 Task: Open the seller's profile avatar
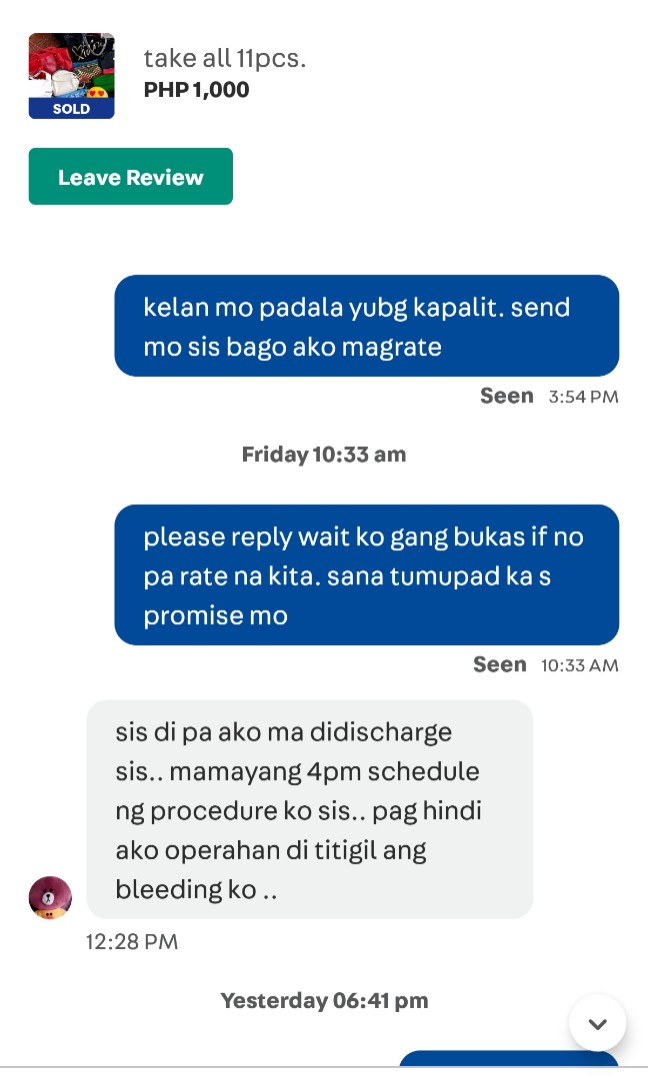[50, 897]
